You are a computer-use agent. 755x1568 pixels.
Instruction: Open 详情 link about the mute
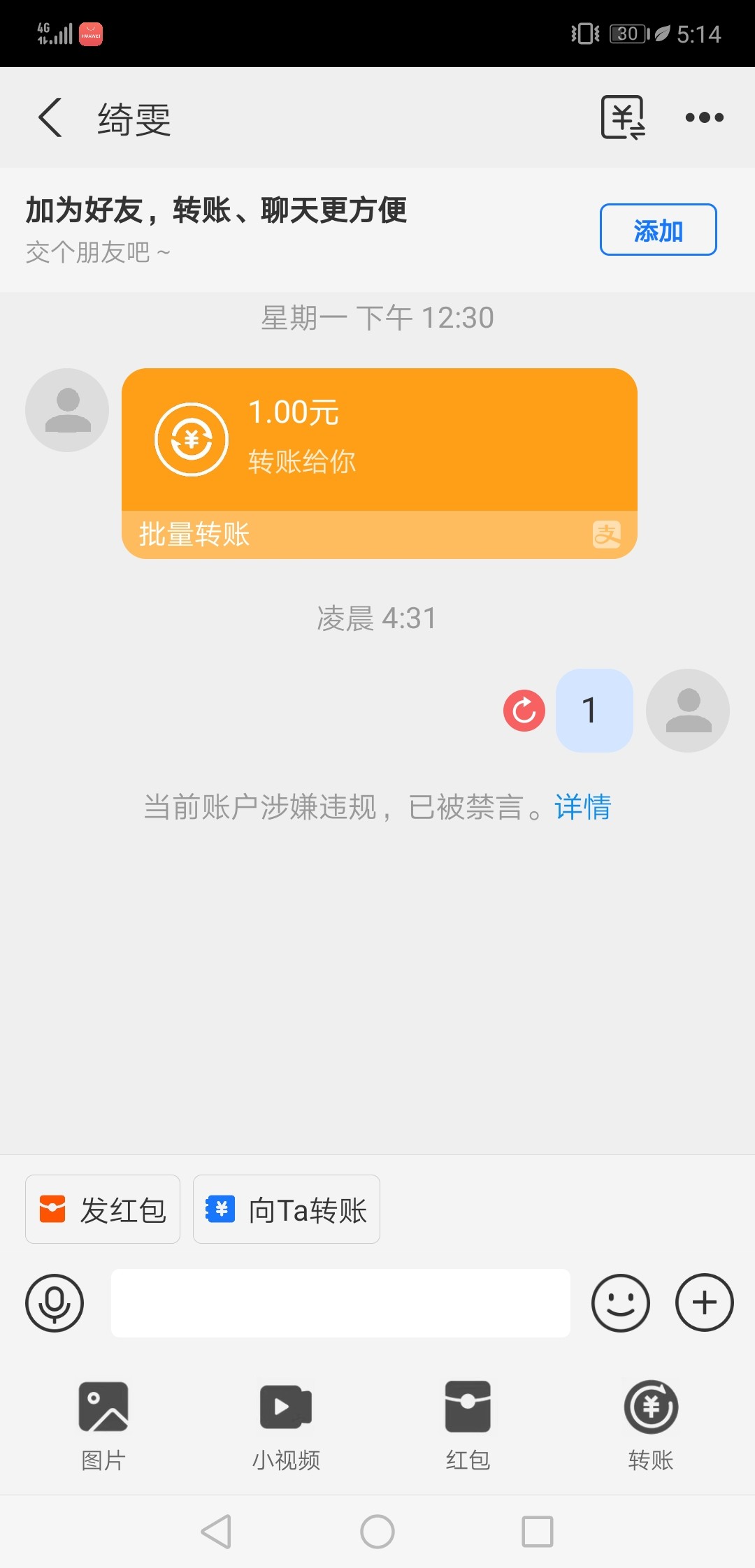[x=582, y=807]
